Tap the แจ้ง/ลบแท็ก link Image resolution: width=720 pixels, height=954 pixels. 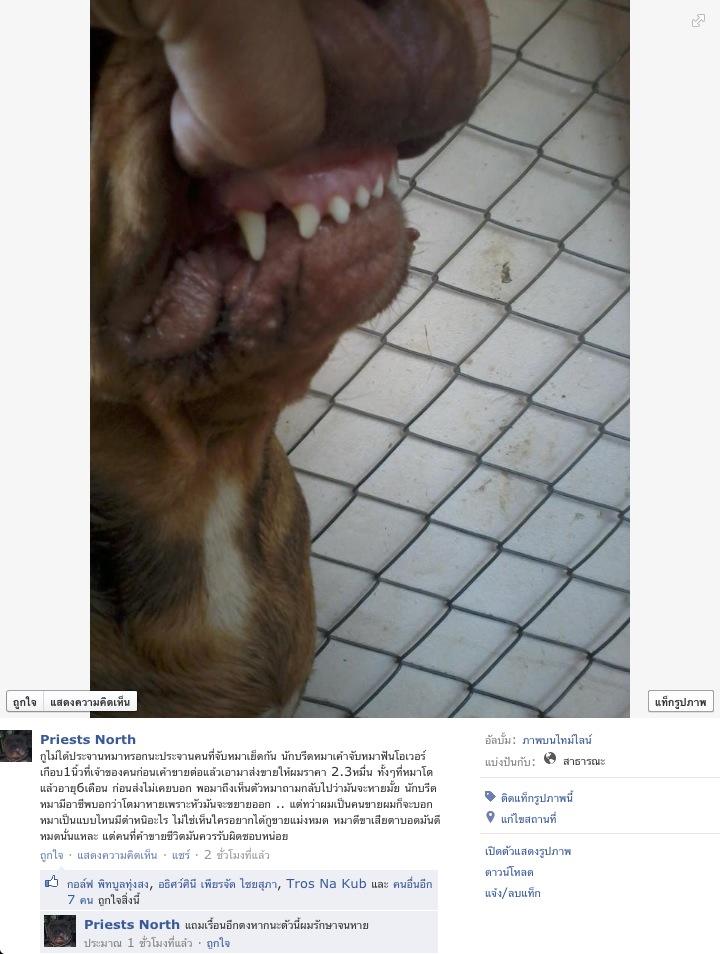512,893
